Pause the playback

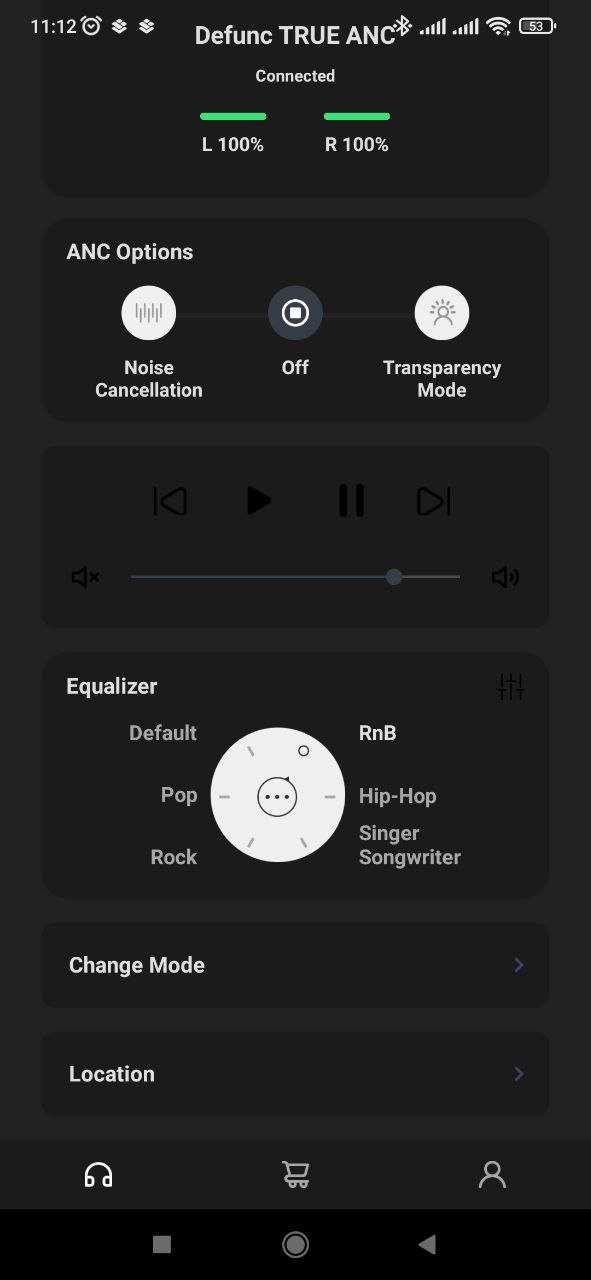(351, 500)
